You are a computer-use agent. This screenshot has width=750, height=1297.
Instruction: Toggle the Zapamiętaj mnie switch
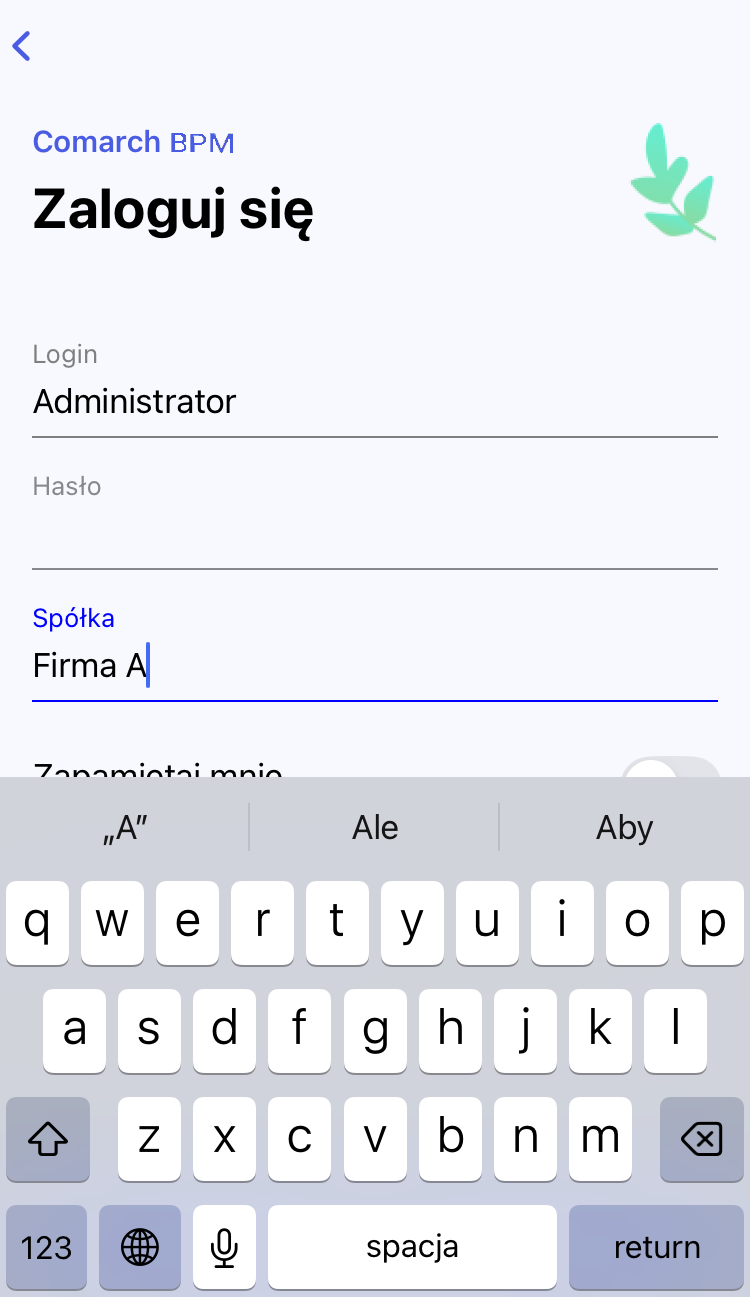pos(671,770)
